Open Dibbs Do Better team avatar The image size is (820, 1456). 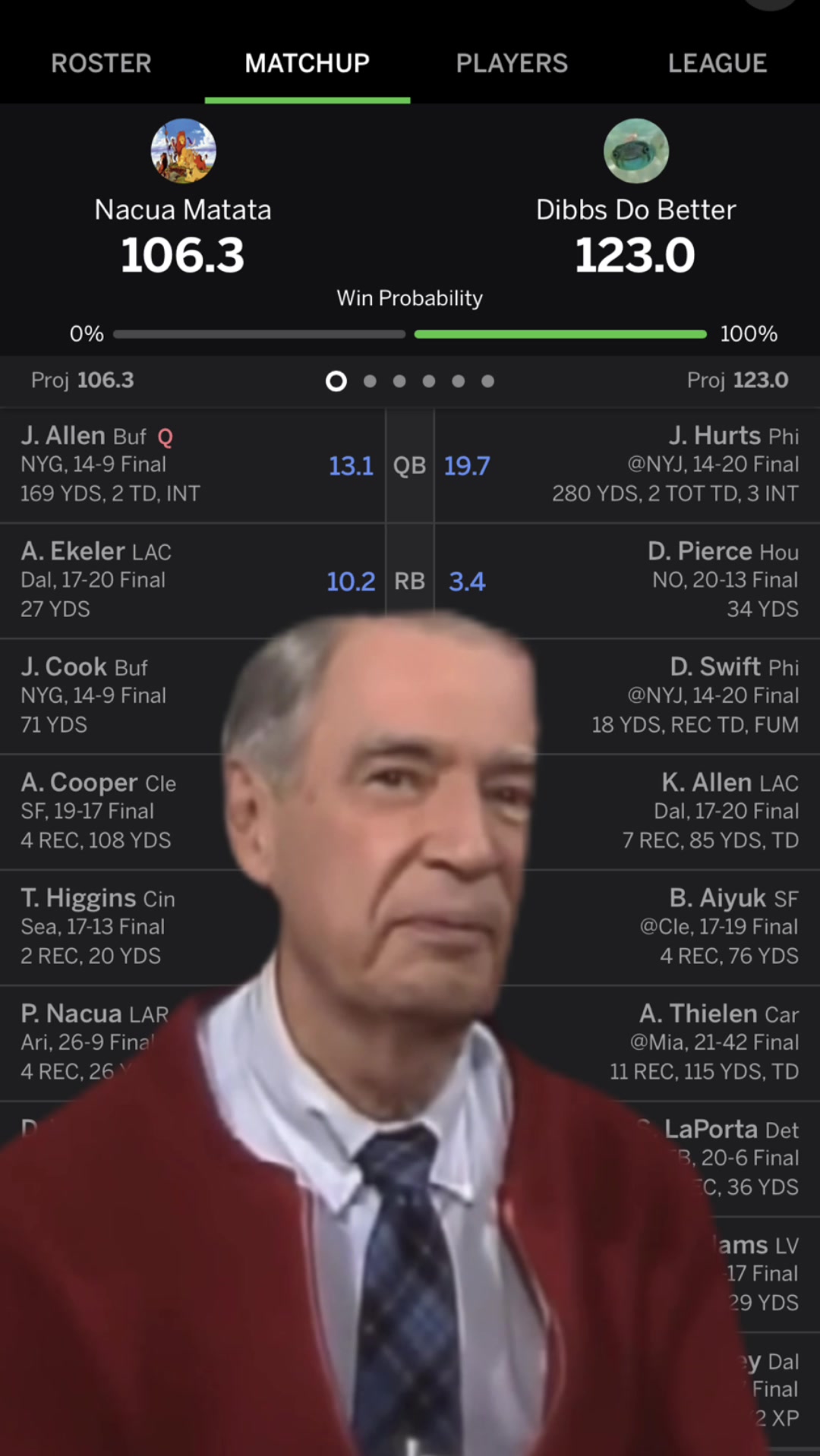[x=636, y=150]
